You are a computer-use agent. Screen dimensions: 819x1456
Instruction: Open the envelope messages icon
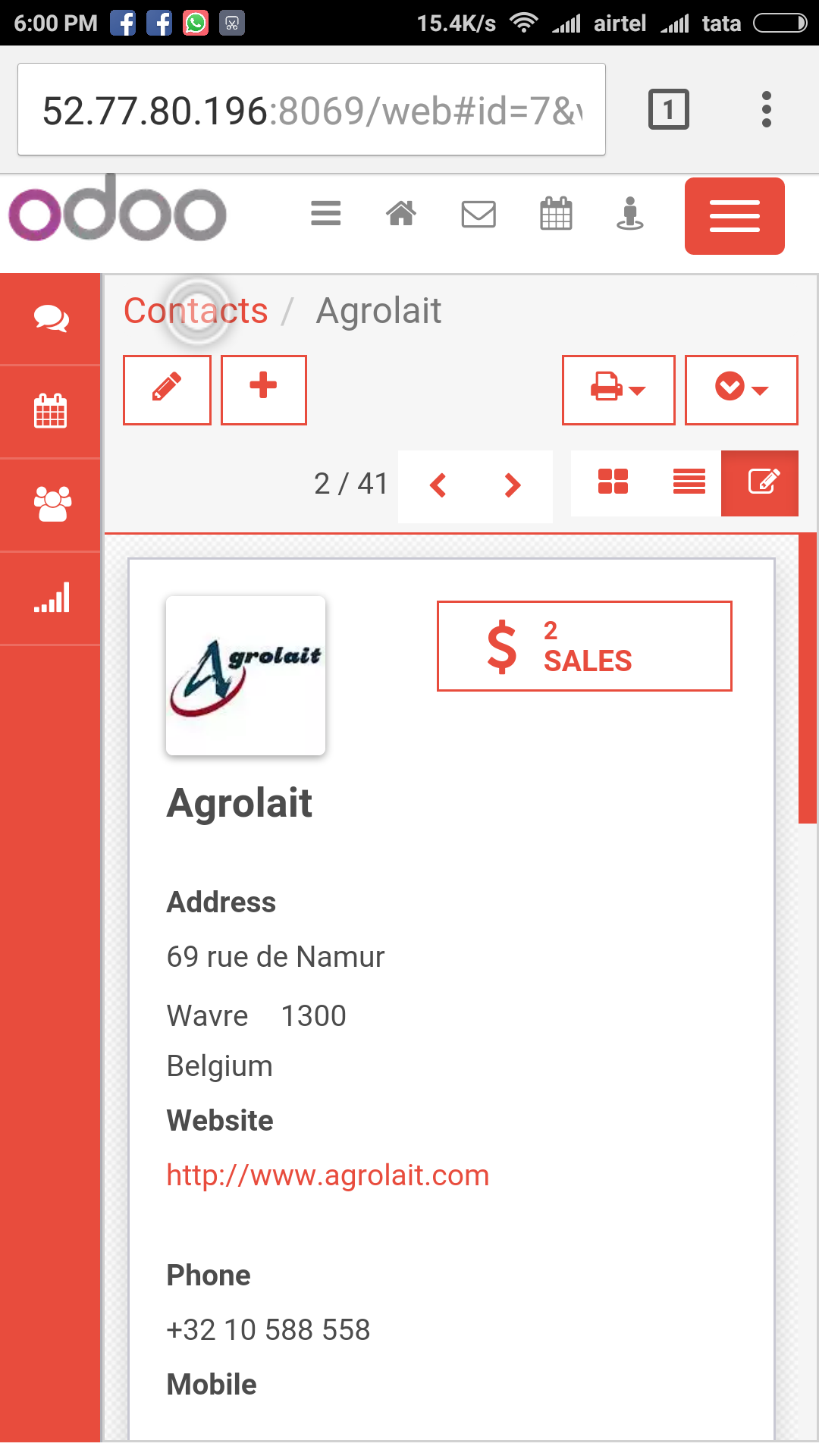pos(479,214)
